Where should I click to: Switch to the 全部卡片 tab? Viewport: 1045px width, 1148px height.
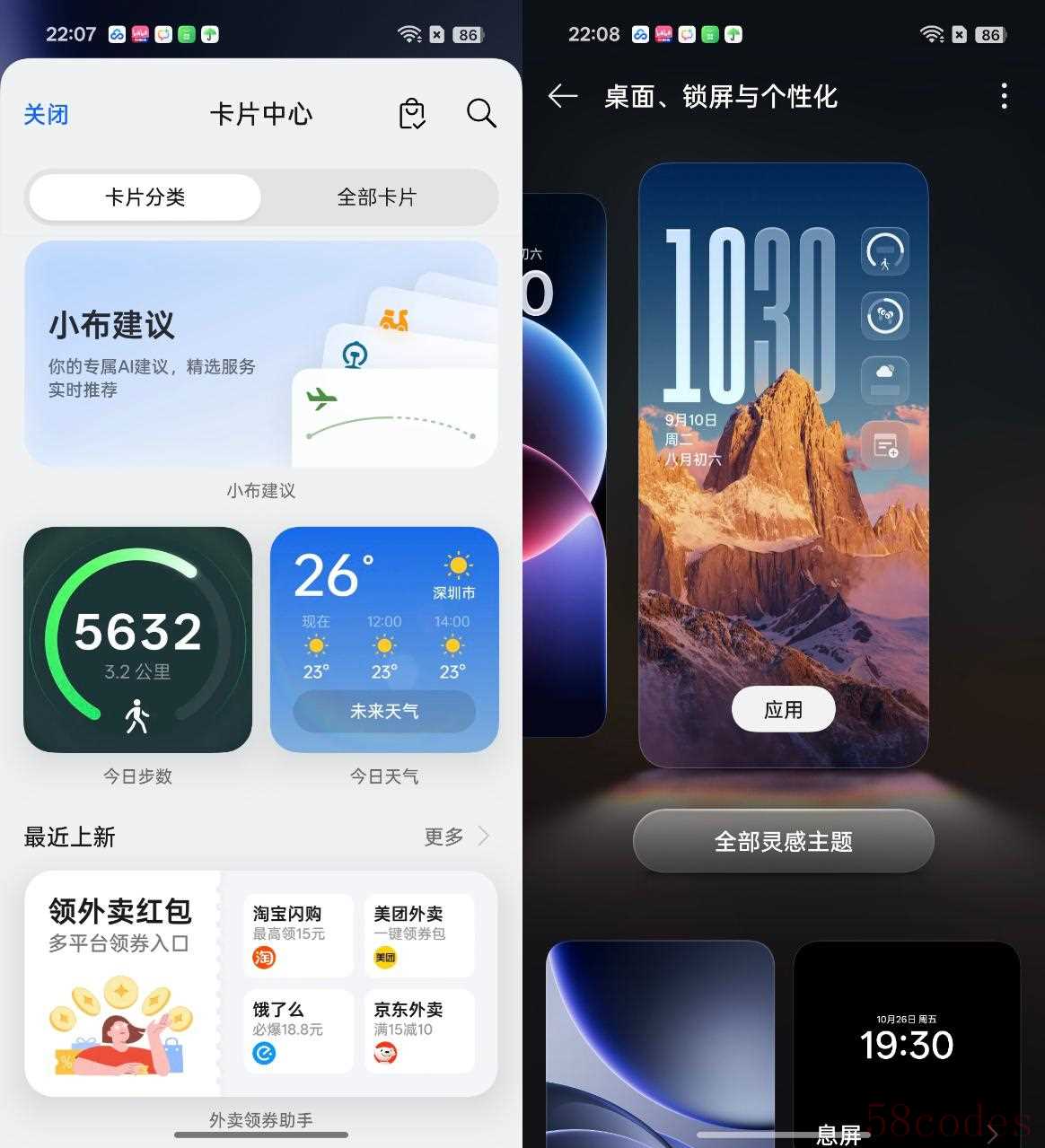click(x=377, y=197)
